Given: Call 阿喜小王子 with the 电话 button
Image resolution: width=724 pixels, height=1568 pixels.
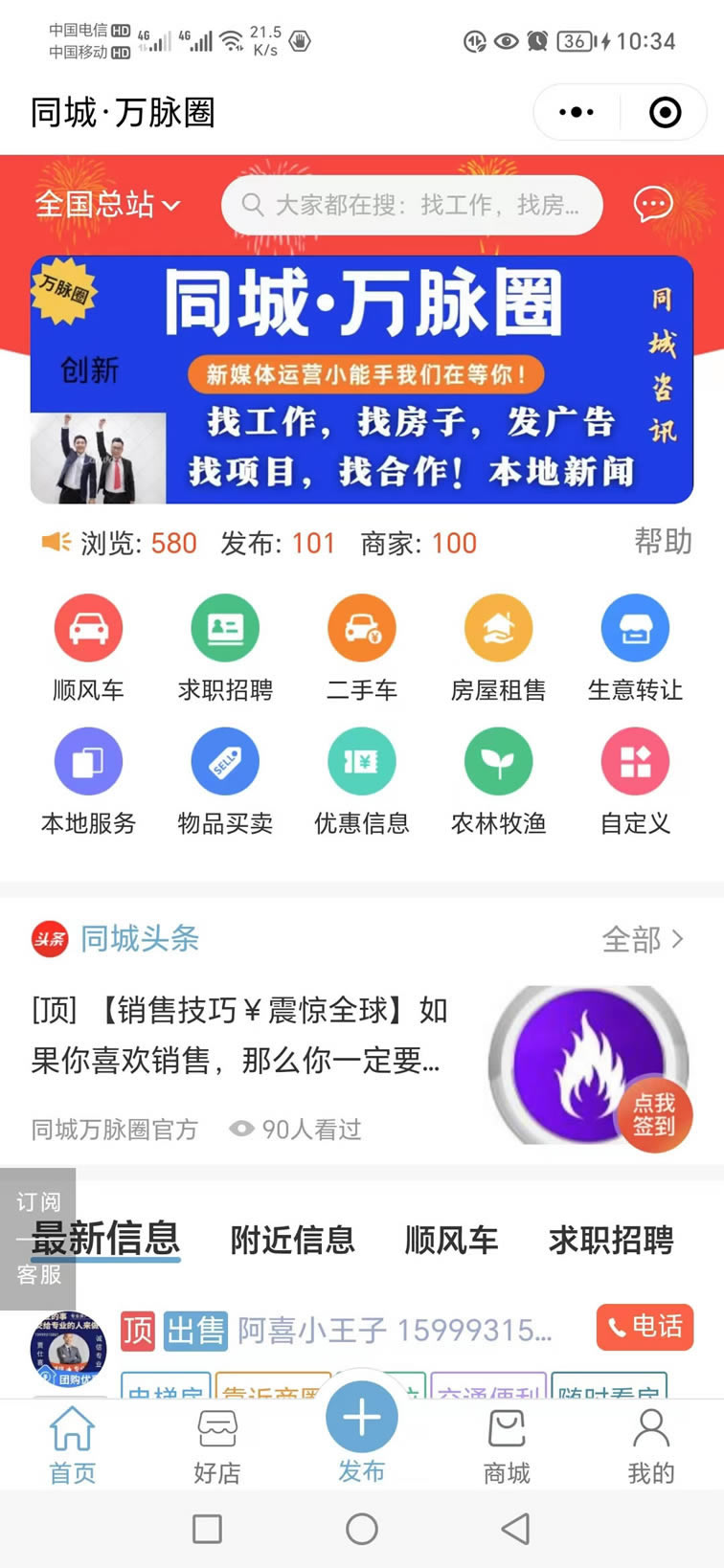Looking at the screenshot, I should tap(645, 1327).
